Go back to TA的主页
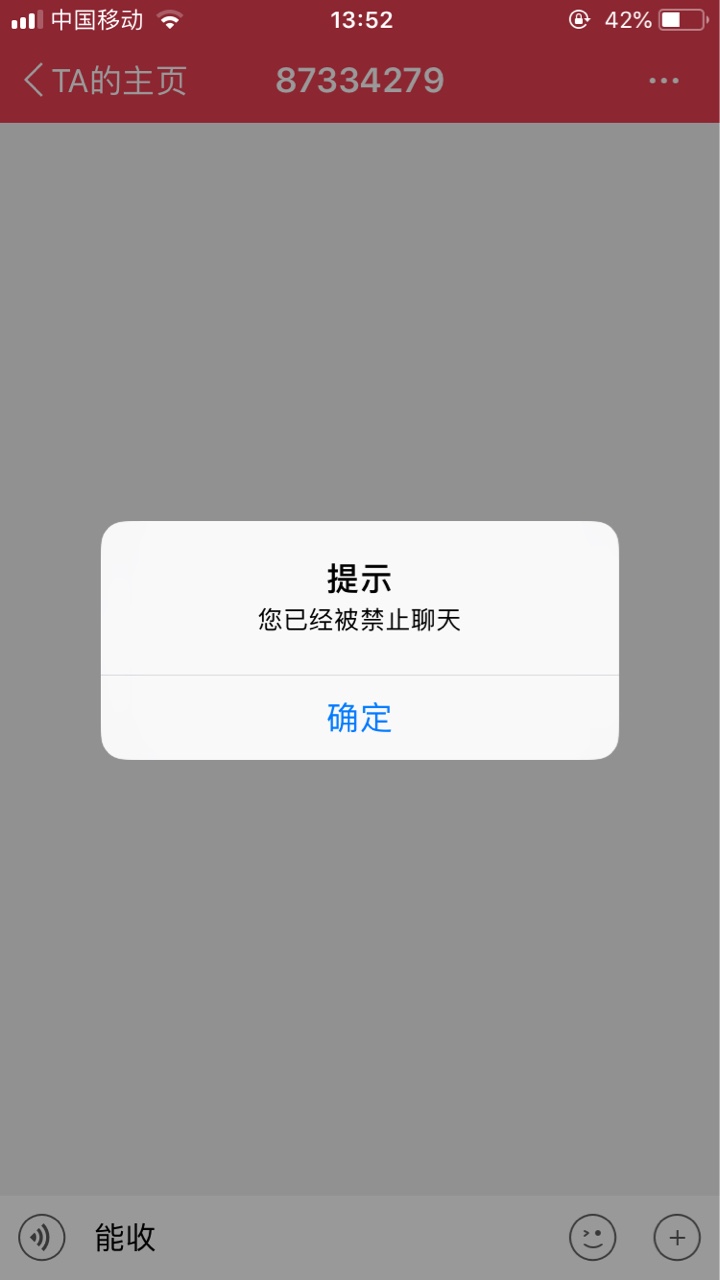720x1280 pixels. click(x=105, y=81)
